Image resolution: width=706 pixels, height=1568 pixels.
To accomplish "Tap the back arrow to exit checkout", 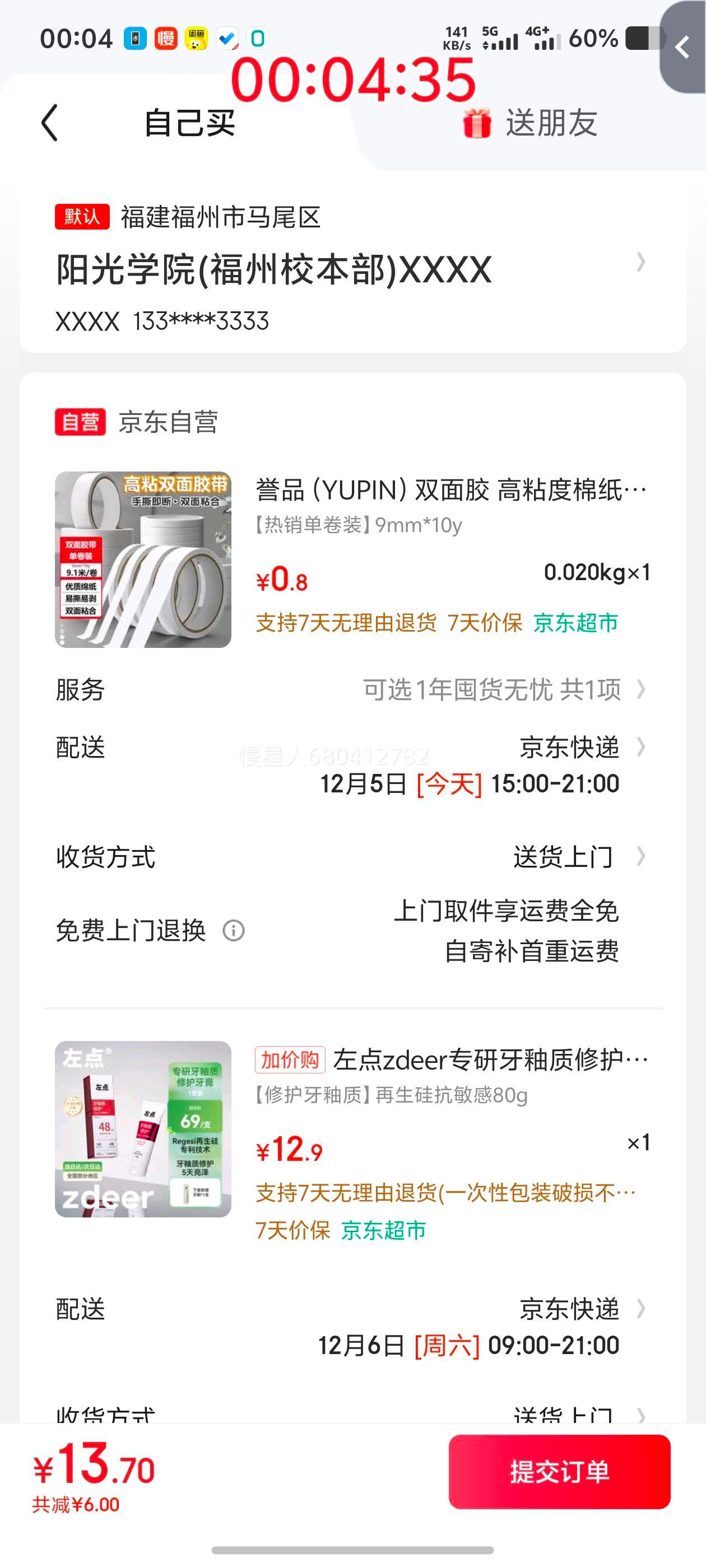I will coord(51,124).
